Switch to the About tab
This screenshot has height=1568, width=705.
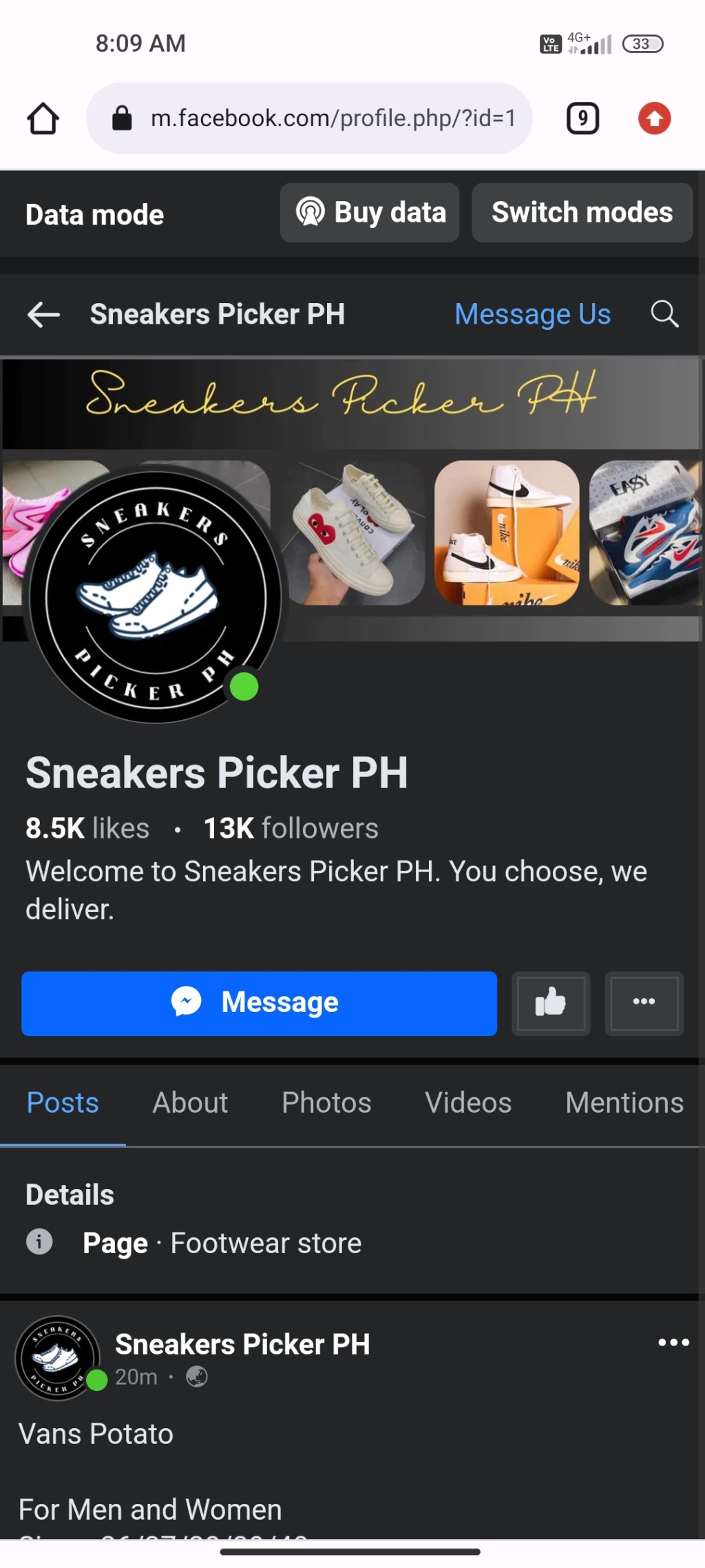[190, 1103]
